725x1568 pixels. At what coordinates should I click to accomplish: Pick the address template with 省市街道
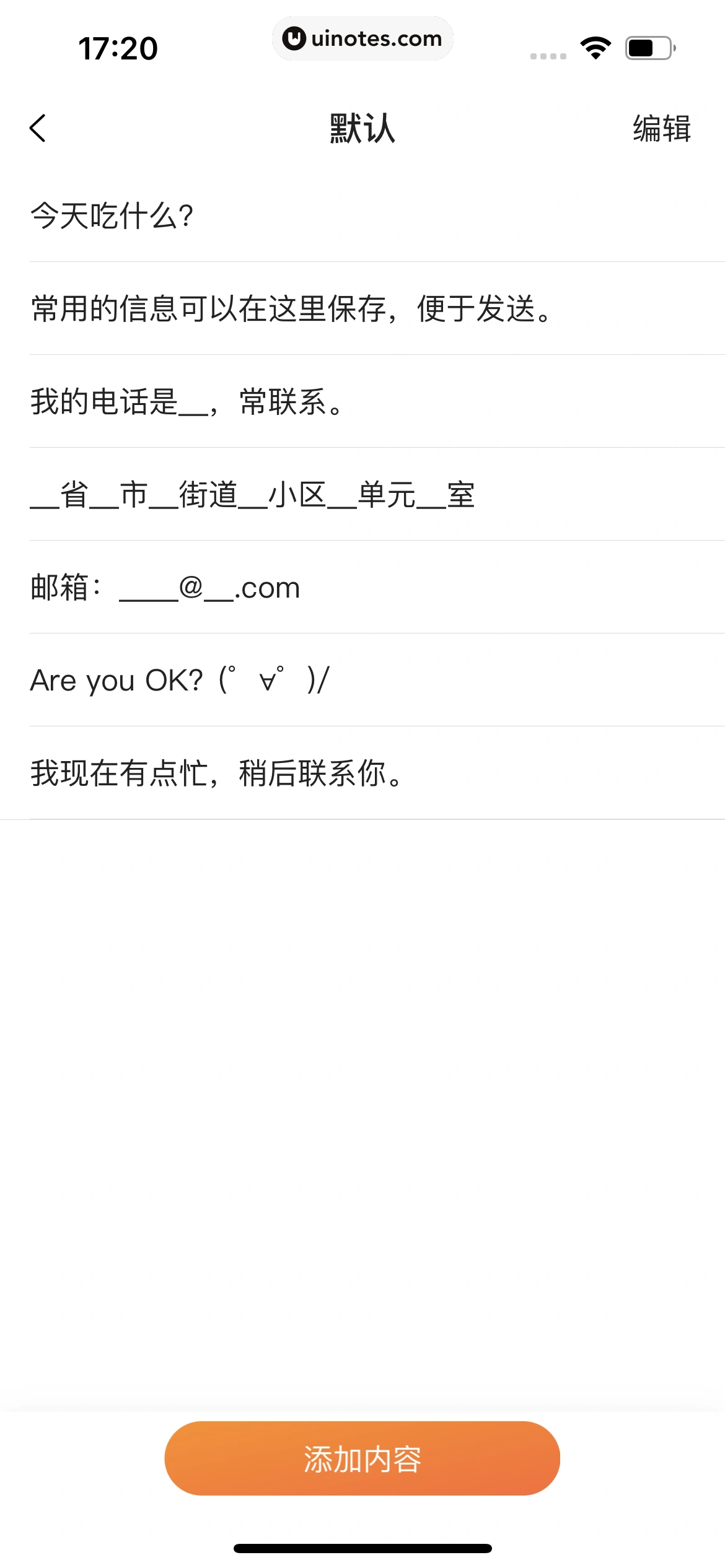click(x=253, y=495)
